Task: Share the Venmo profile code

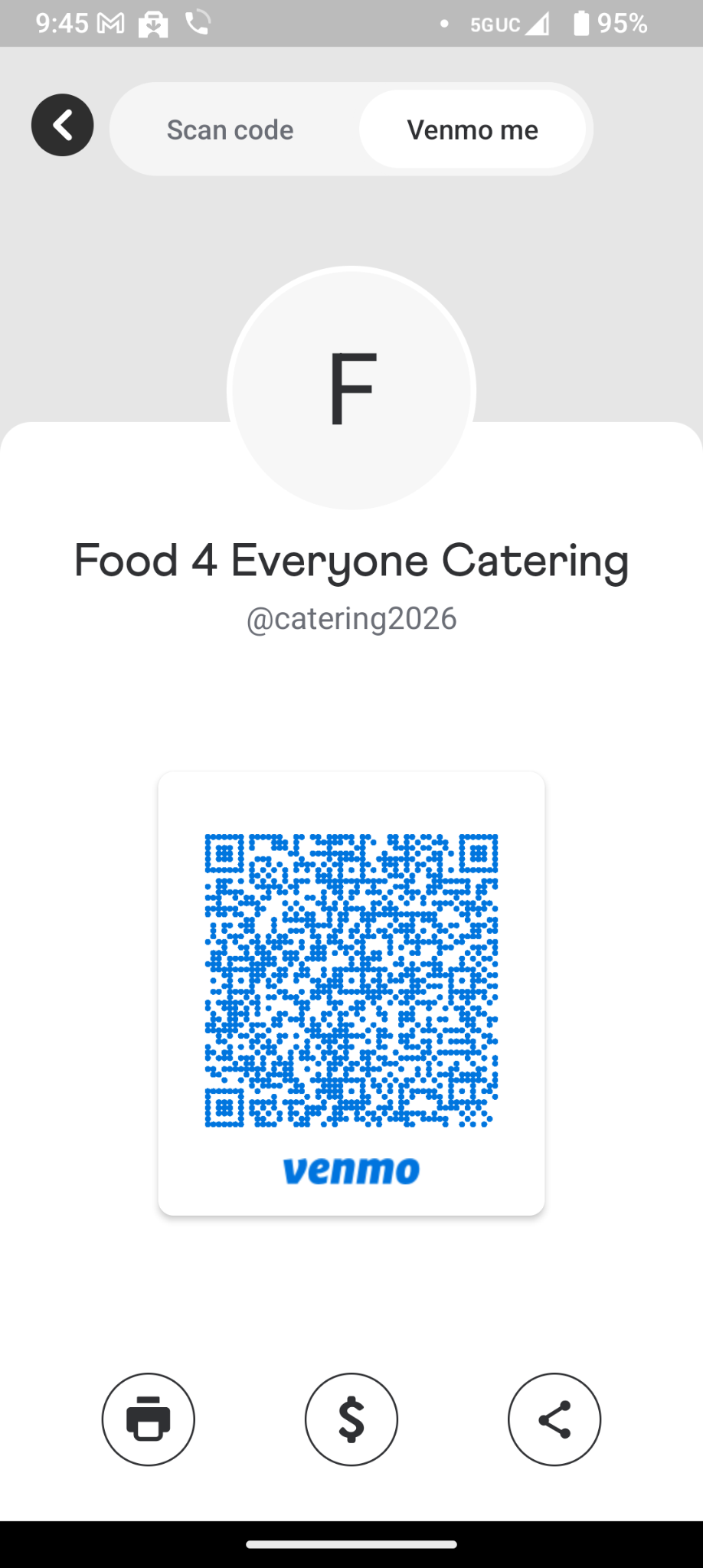Action: tap(554, 1419)
